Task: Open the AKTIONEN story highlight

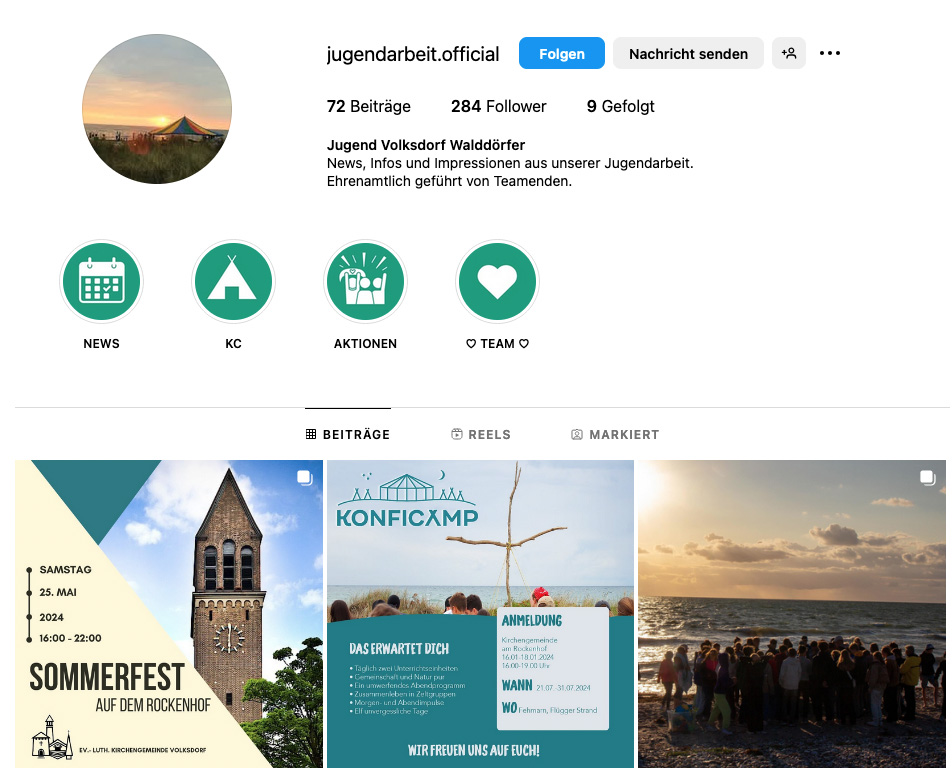Action: click(365, 282)
